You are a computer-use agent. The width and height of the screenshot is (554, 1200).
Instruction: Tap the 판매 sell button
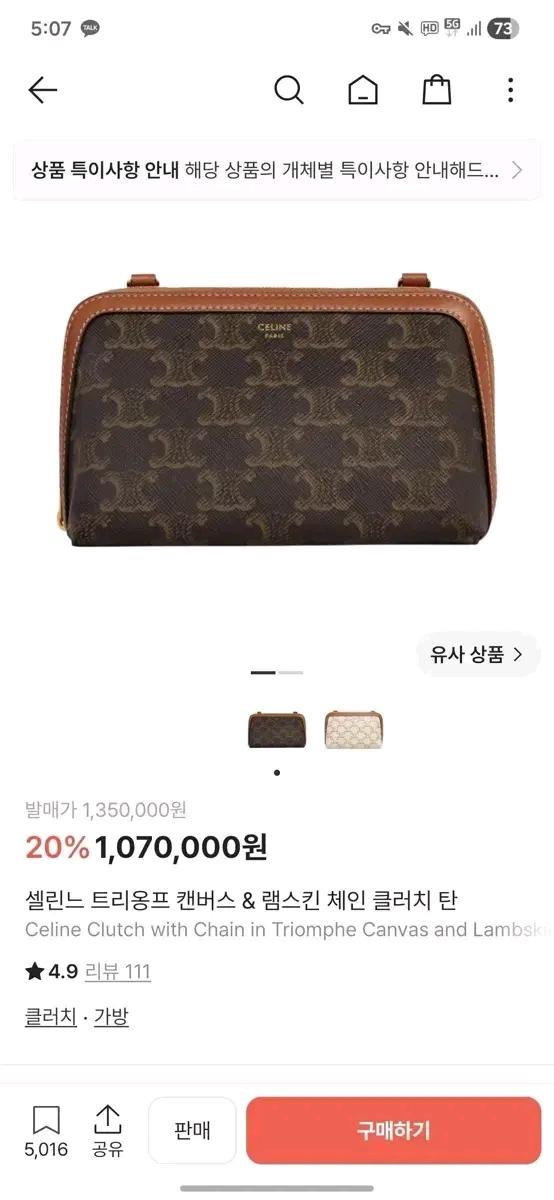pyautogui.click(x=192, y=1130)
